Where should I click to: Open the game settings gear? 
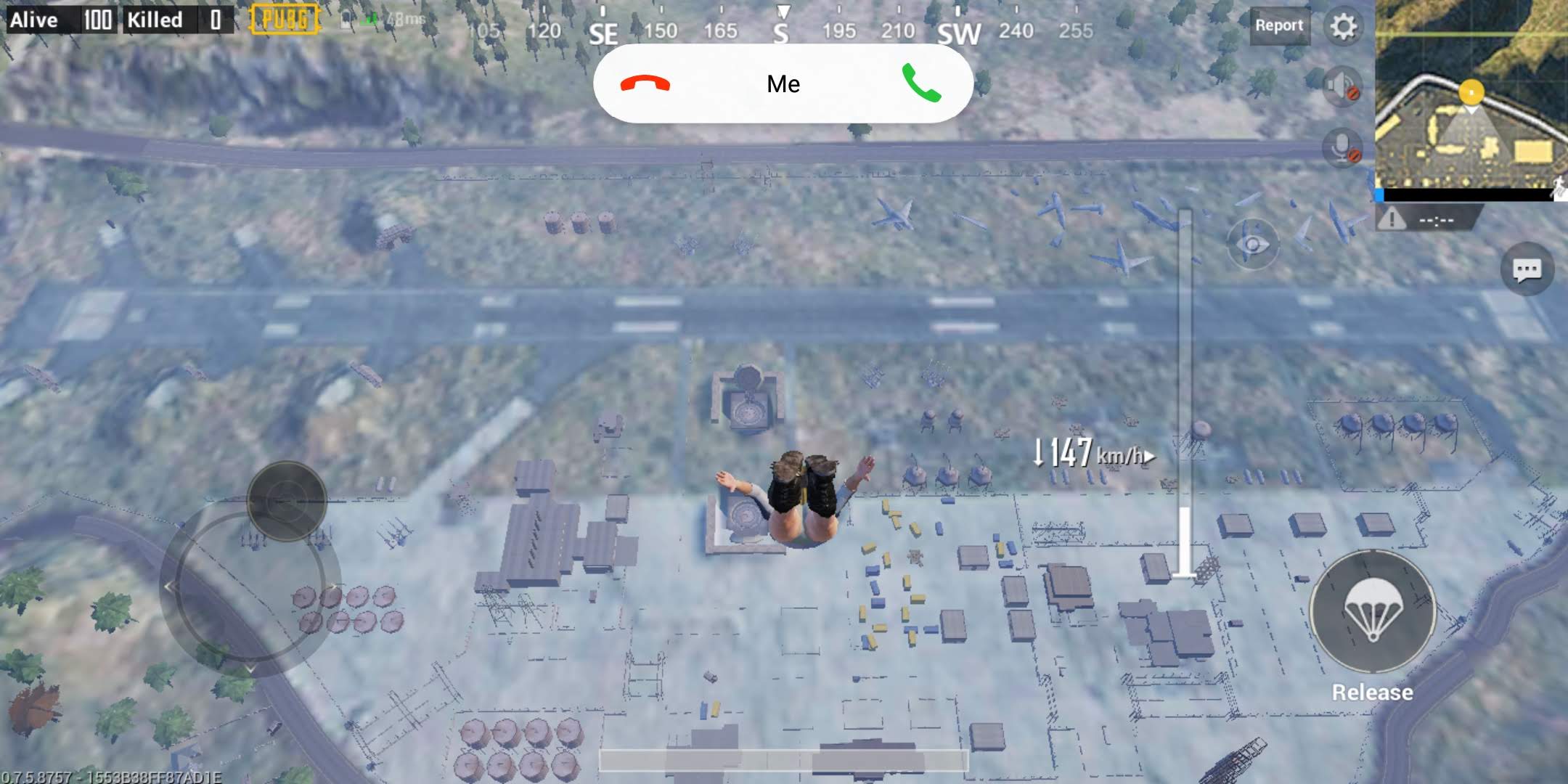coord(1343,27)
